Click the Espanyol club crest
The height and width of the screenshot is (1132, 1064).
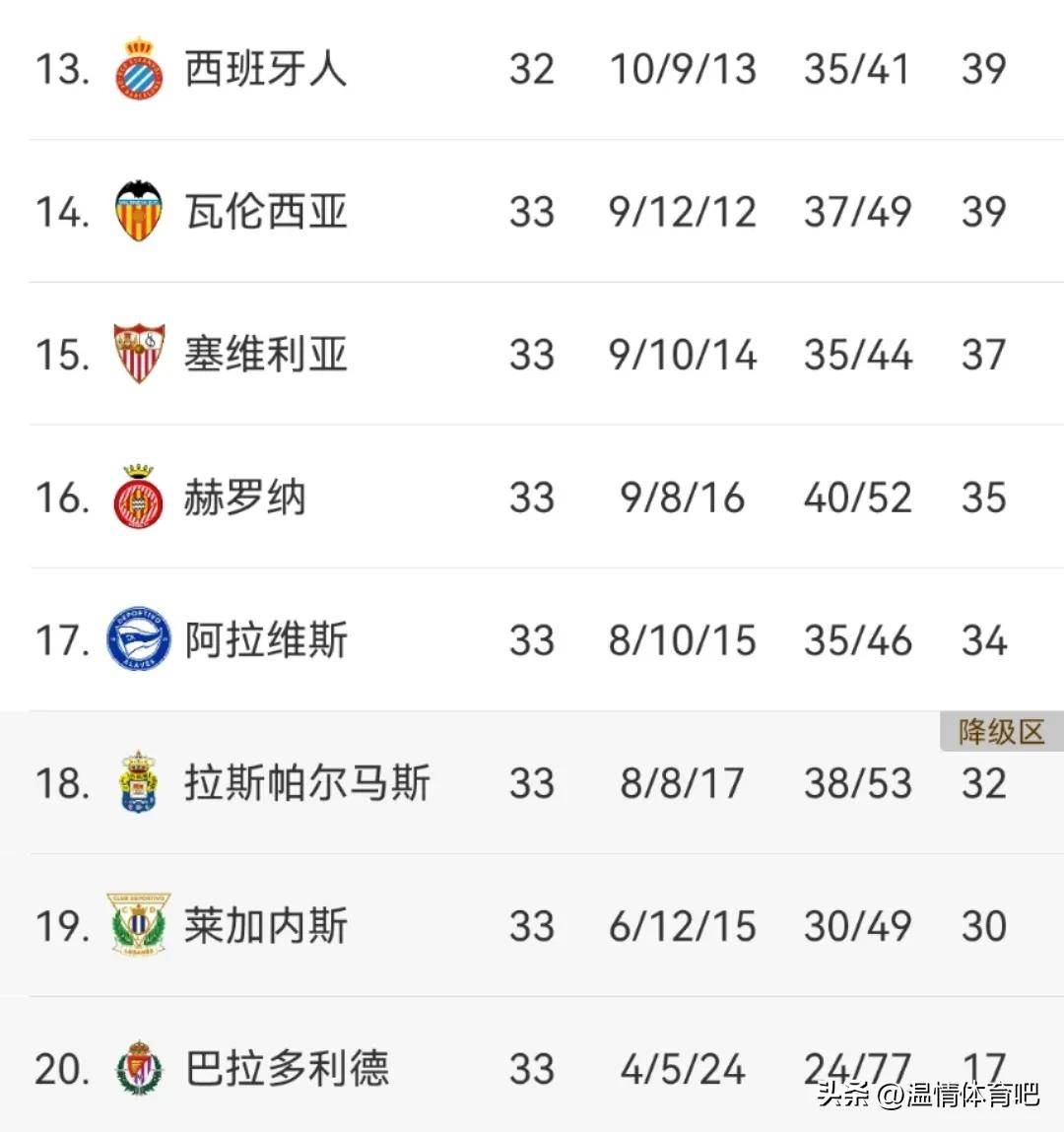139,67
